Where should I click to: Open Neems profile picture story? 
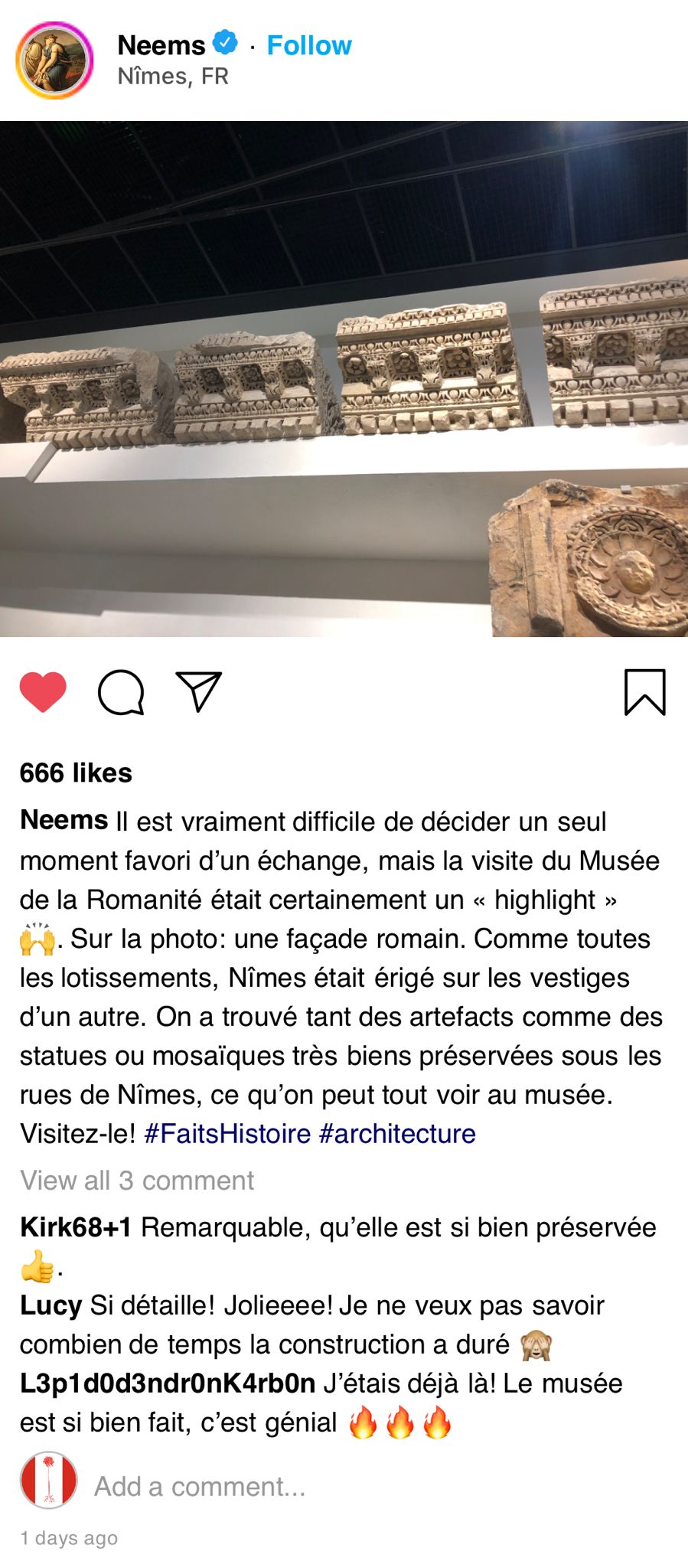[54, 60]
